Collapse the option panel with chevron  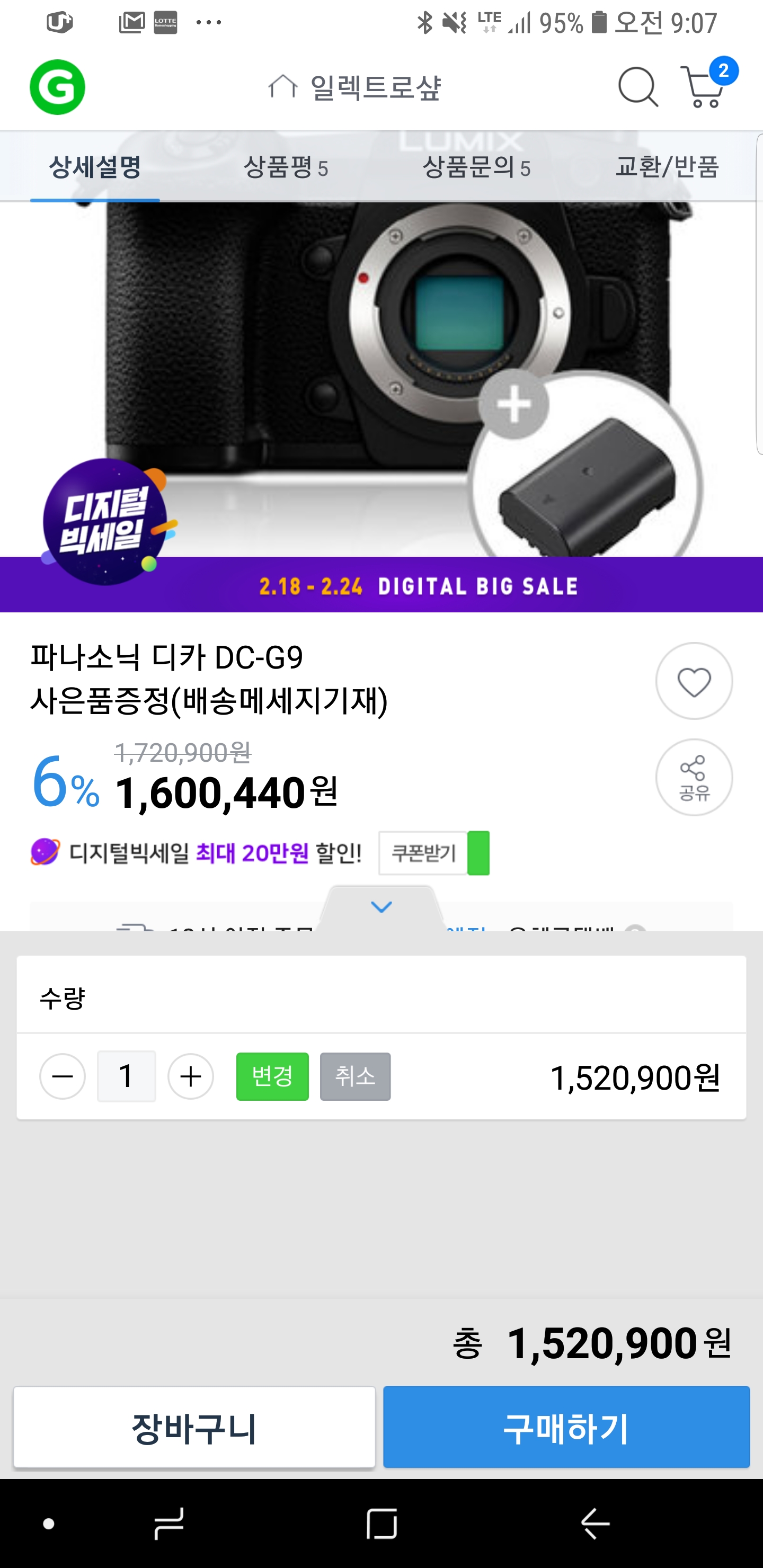(x=381, y=907)
